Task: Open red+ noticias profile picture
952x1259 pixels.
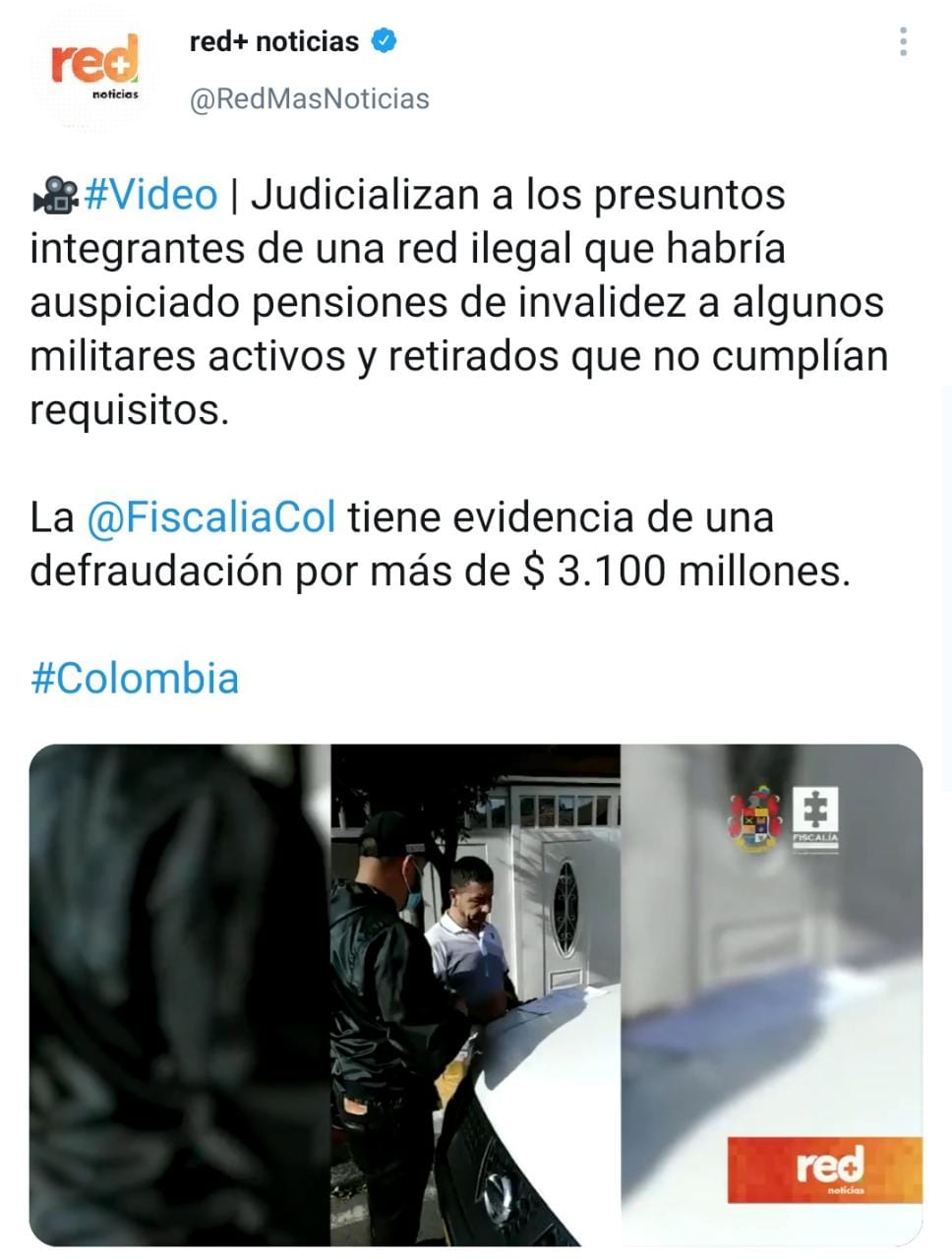Action: pyautogui.click(x=94, y=69)
